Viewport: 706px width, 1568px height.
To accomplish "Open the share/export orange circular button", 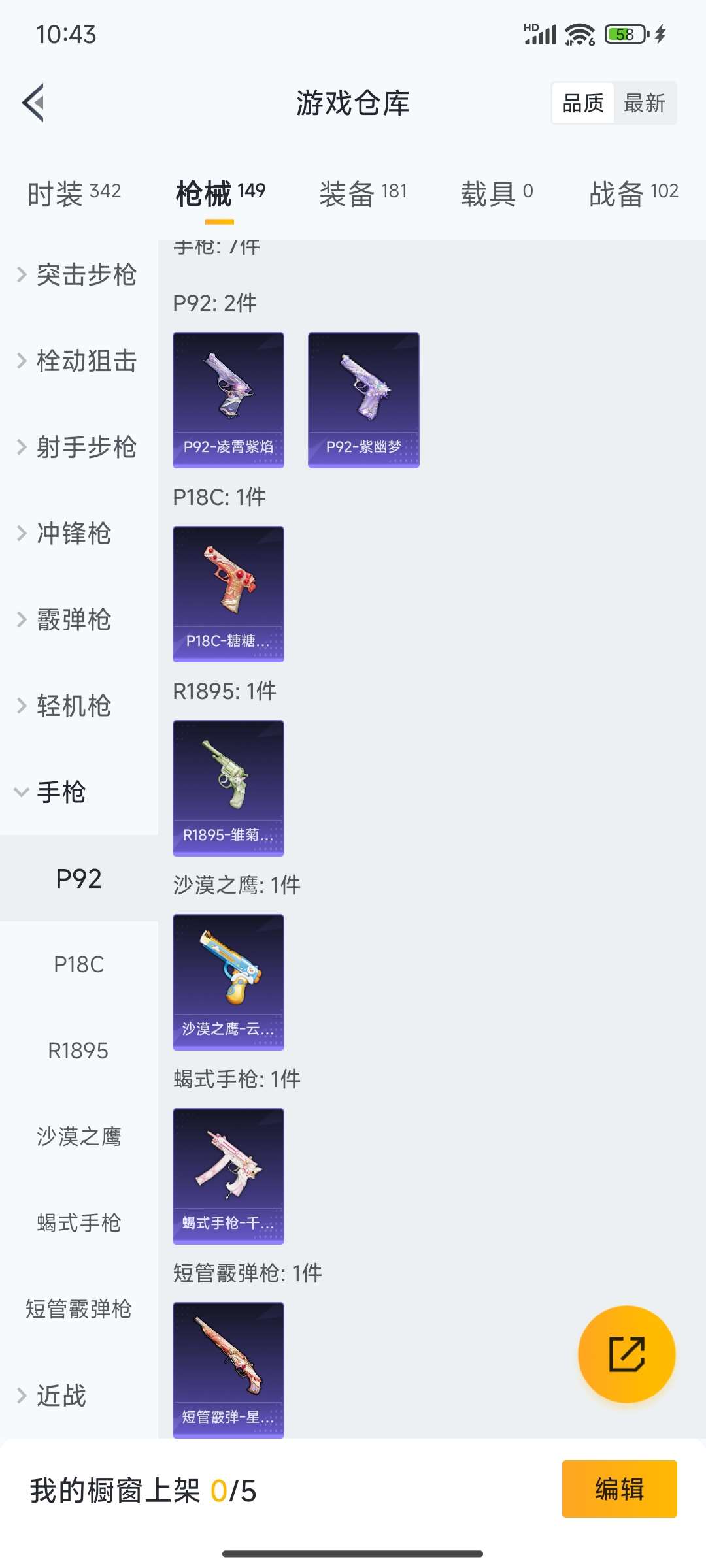I will (626, 1354).
